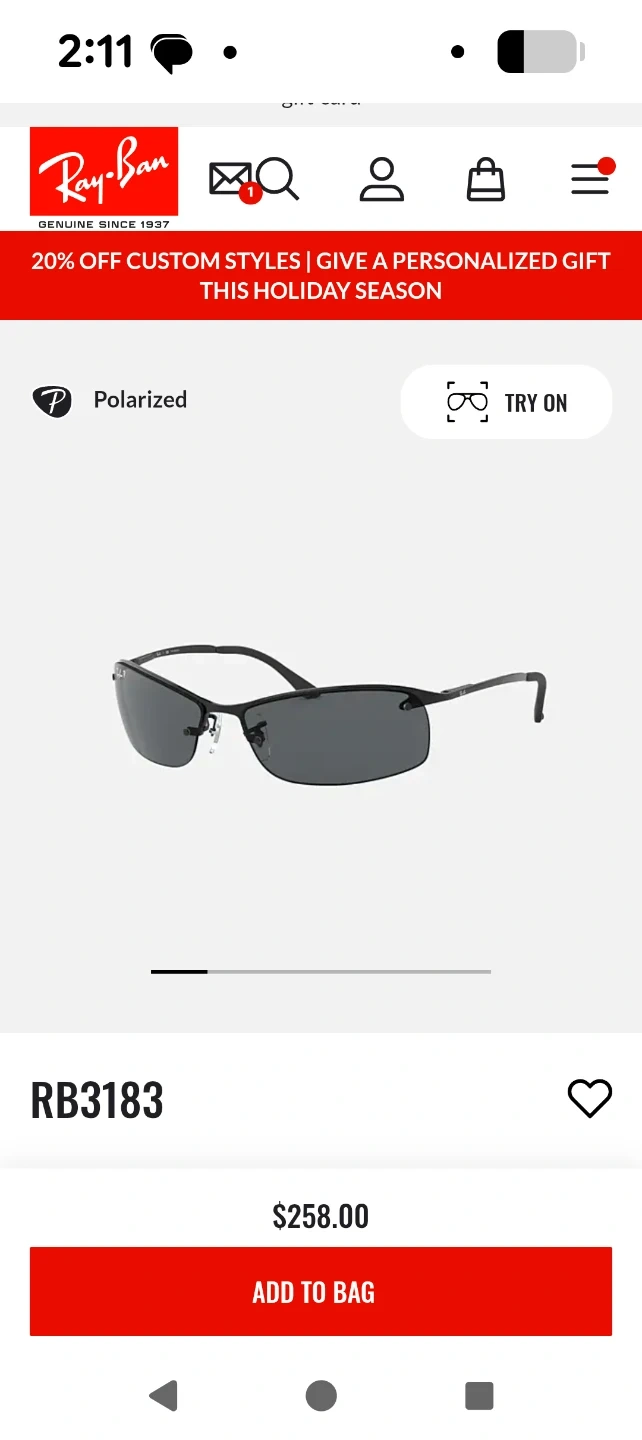
Task: Add to Bag for $258.00
Action: pyautogui.click(x=321, y=1291)
